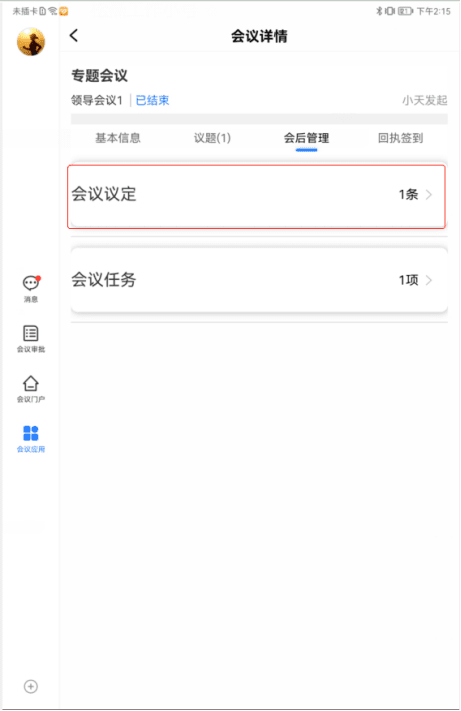Screen dimensions: 461x711
Task: Open the 会议议定 row
Action: click(257, 196)
